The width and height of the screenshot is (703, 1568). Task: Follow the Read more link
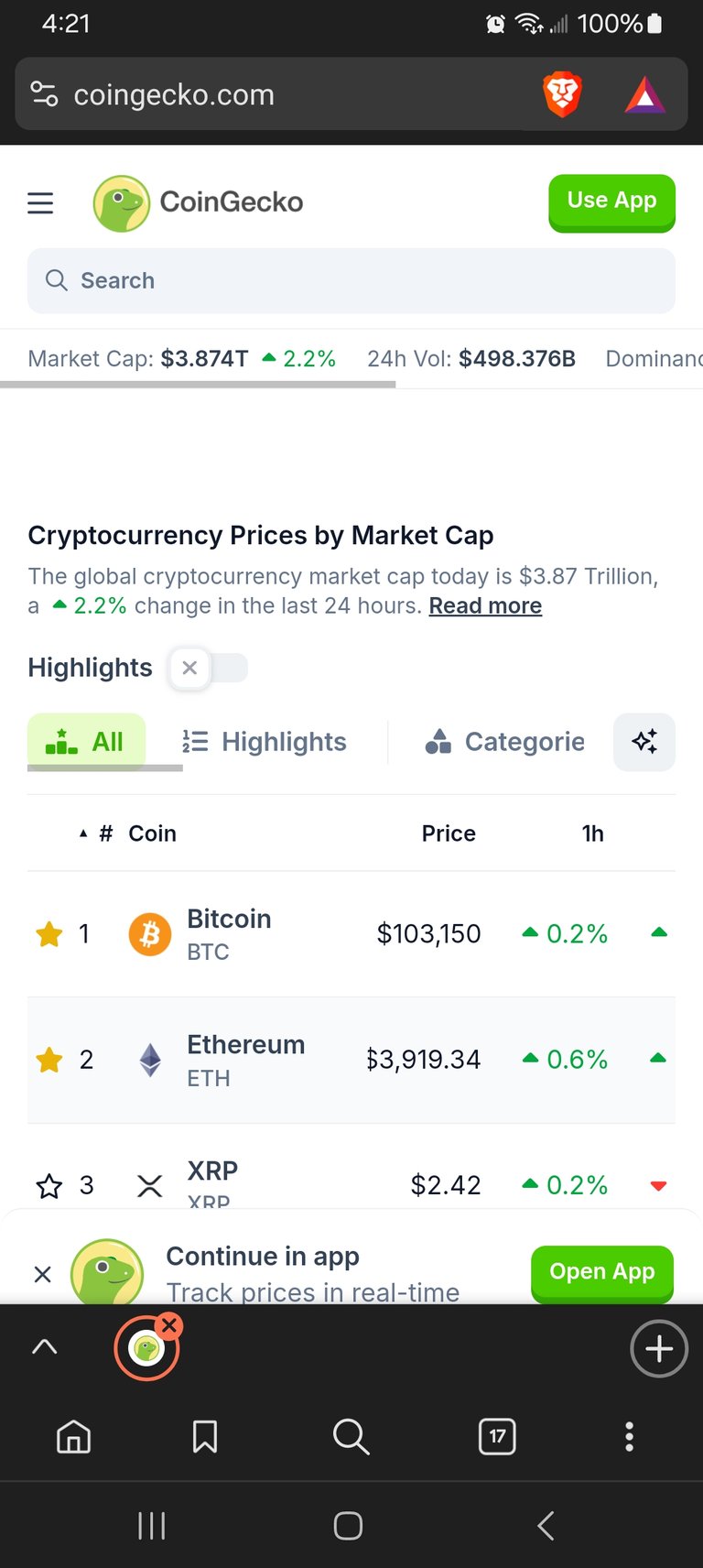click(485, 606)
